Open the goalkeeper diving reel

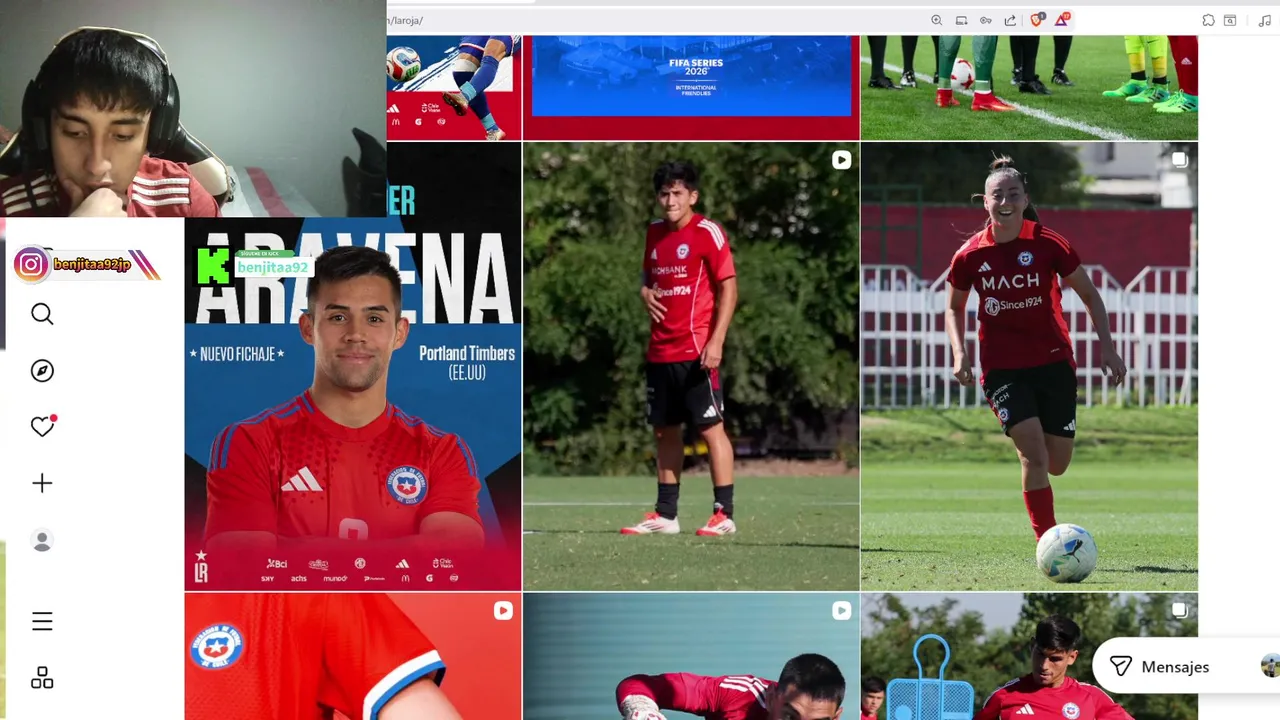click(x=690, y=657)
